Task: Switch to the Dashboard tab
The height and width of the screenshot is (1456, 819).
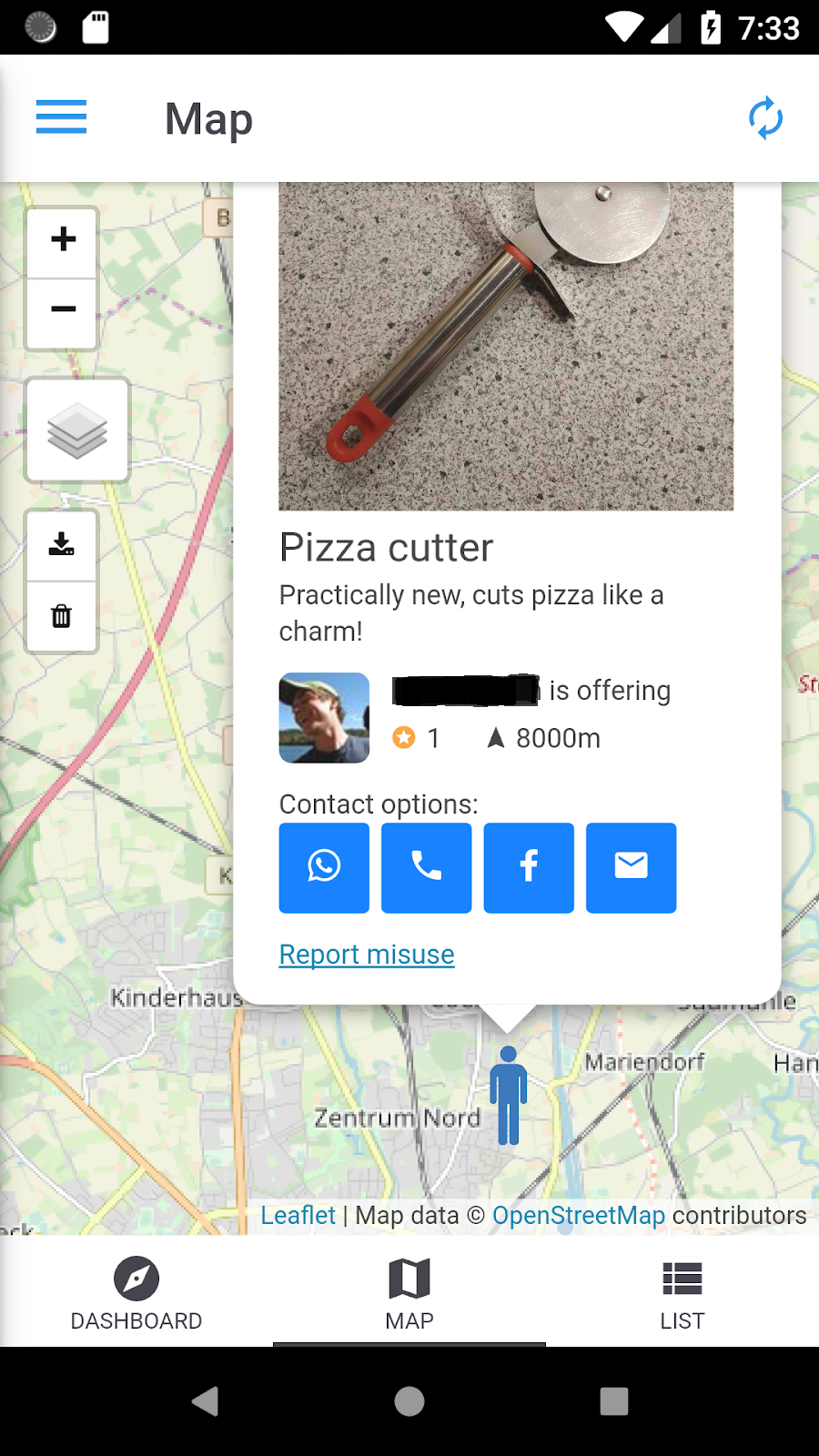Action: pyautogui.click(x=136, y=1292)
